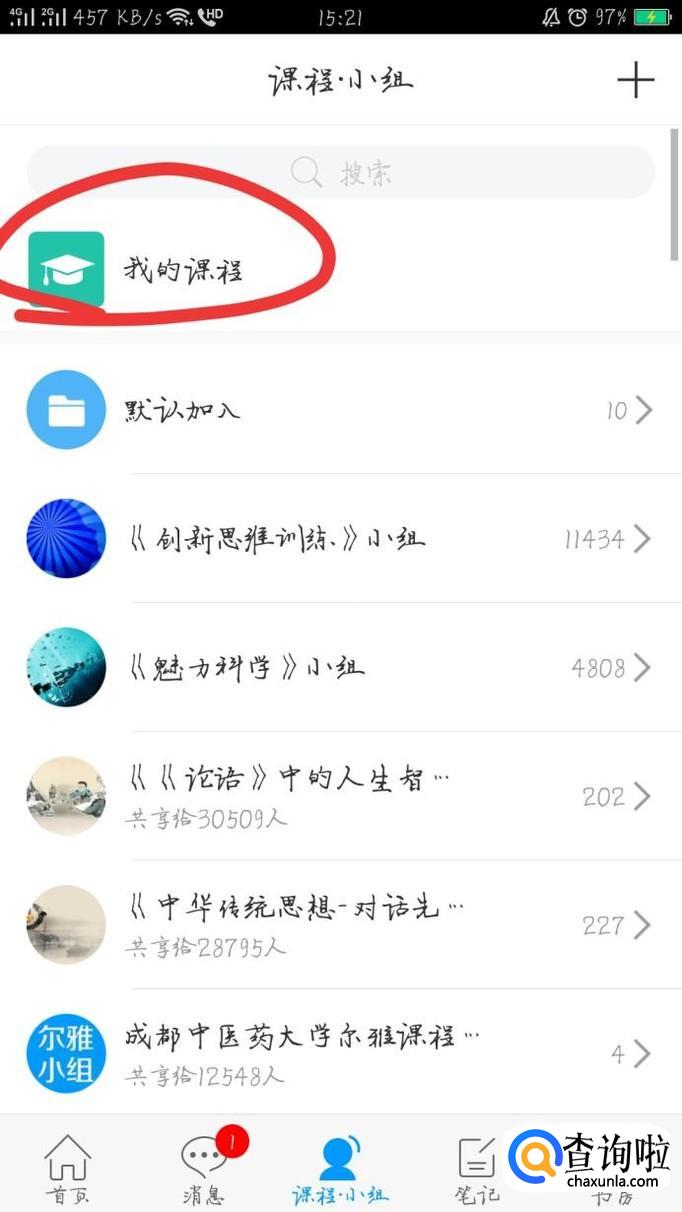Switch to the 笔记 tab
The image size is (682, 1212).
pos(476,1168)
